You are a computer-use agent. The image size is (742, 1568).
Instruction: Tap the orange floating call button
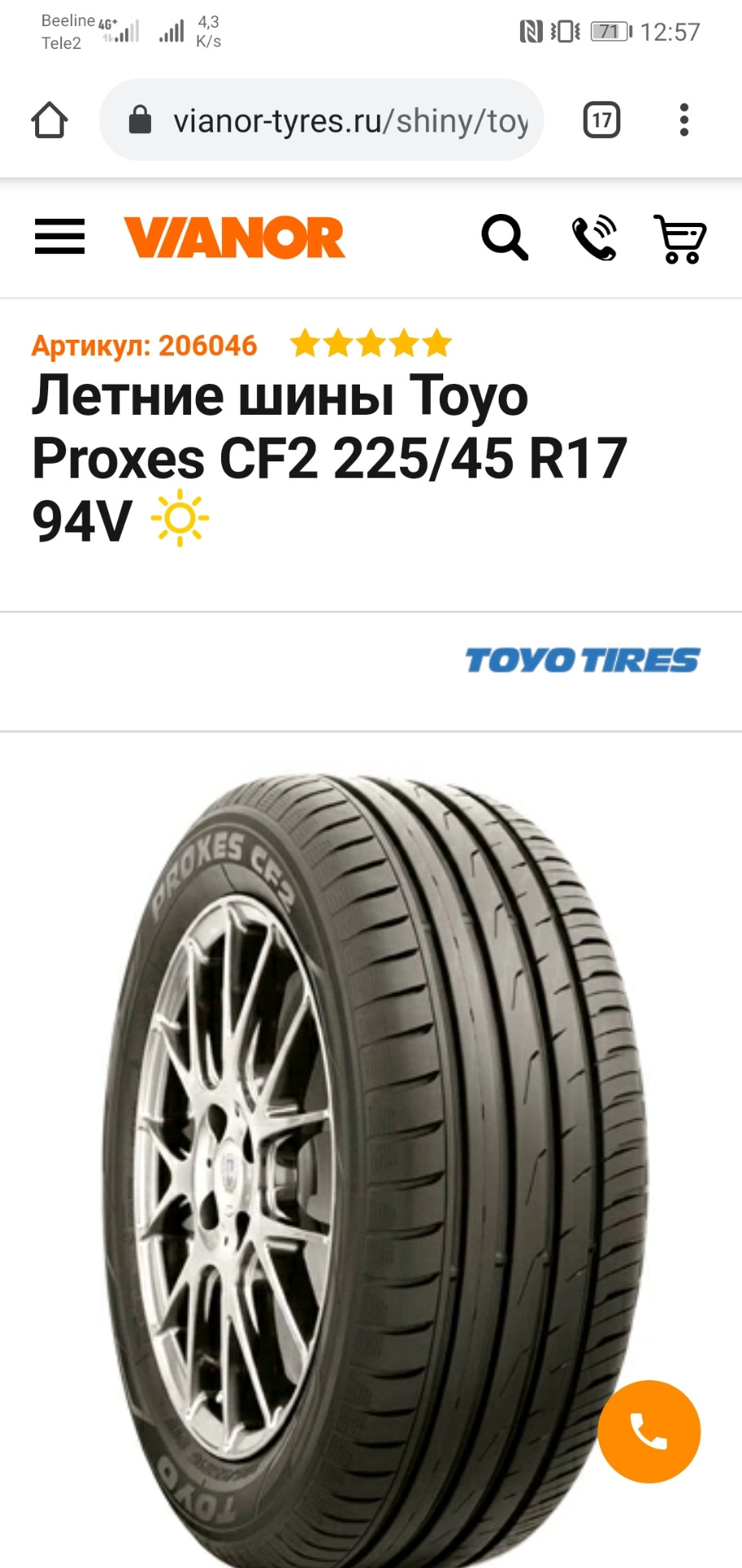pos(649,1431)
